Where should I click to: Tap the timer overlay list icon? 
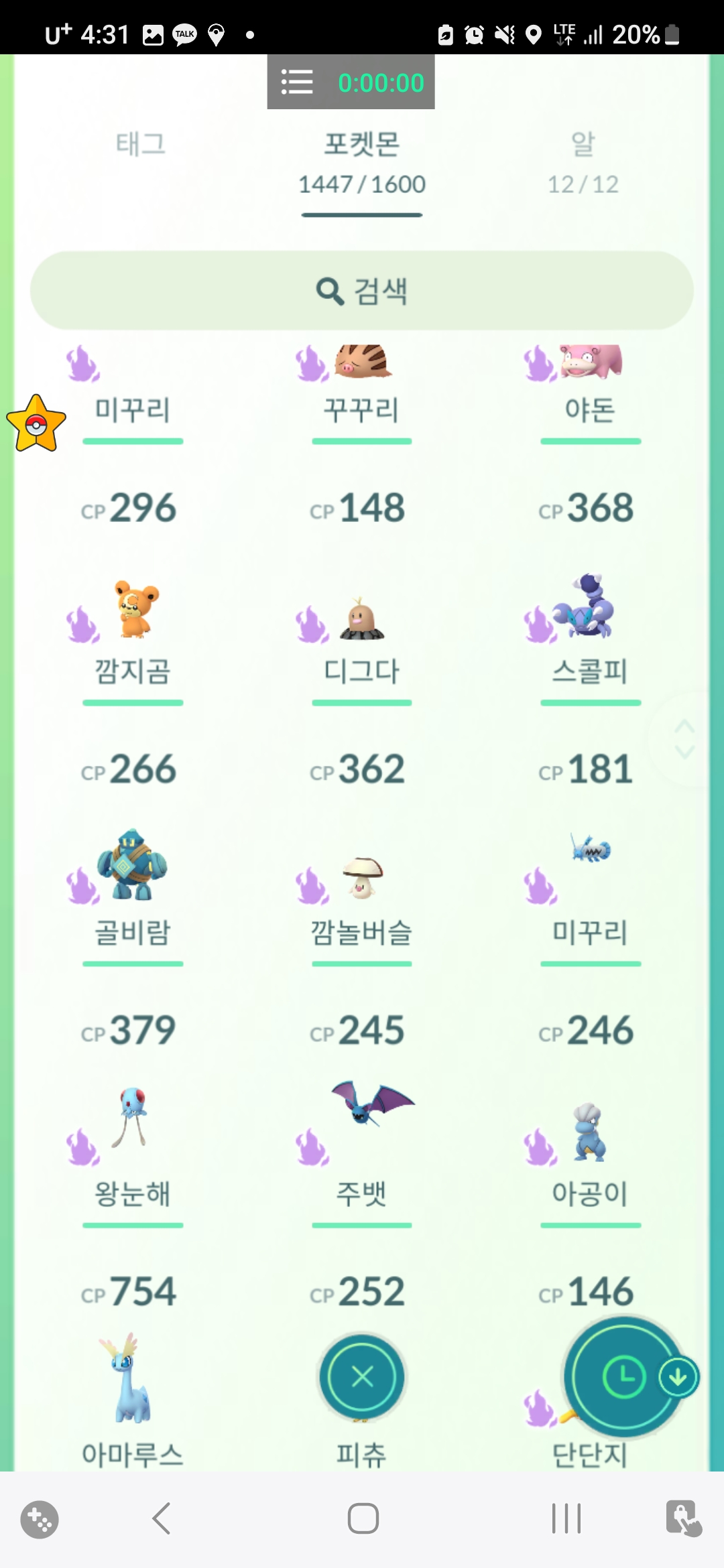click(297, 82)
